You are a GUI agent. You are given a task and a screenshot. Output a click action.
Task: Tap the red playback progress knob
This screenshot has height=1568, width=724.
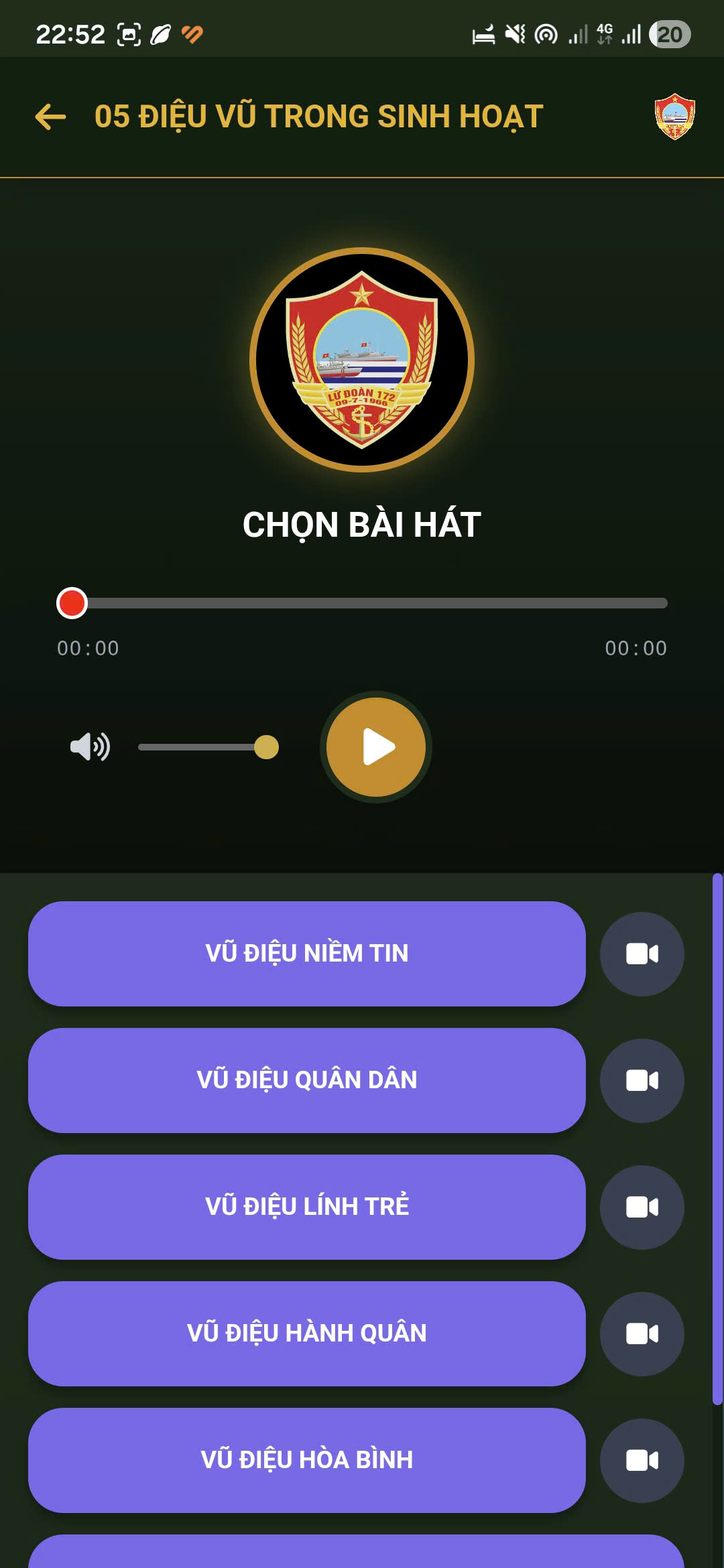[72, 603]
